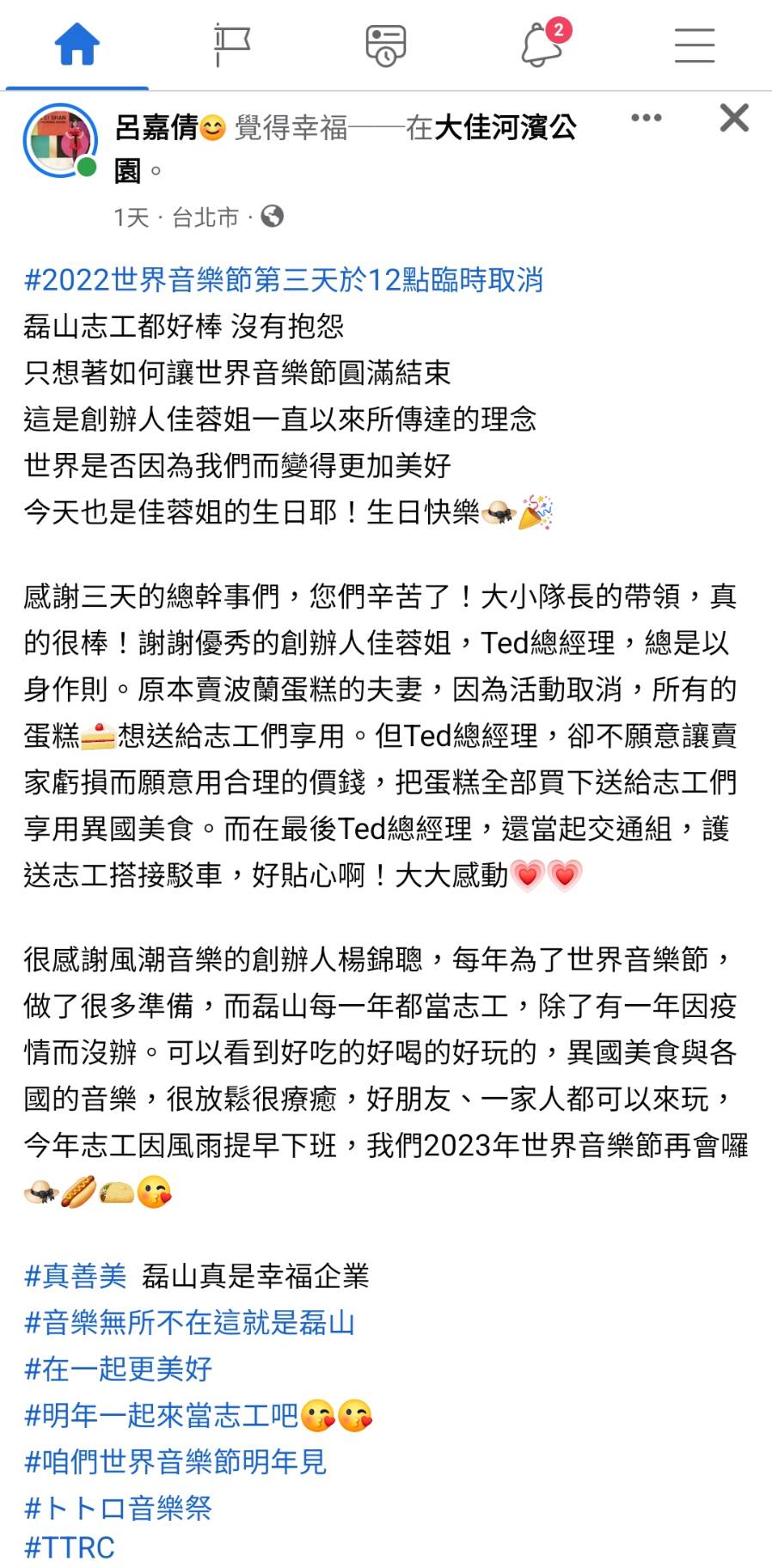Open the post's three-dot options menu

[646, 118]
